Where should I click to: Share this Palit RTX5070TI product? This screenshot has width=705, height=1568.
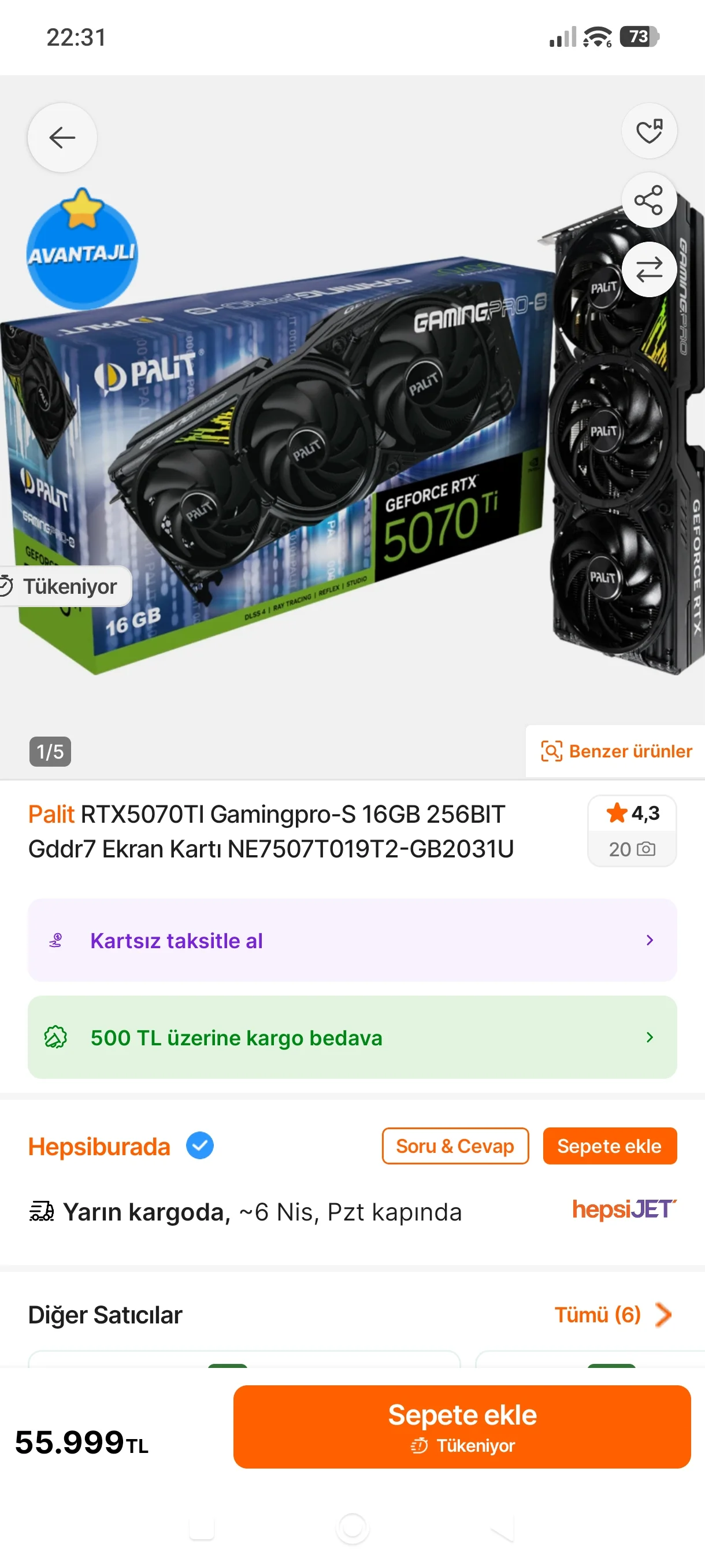[x=648, y=200]
